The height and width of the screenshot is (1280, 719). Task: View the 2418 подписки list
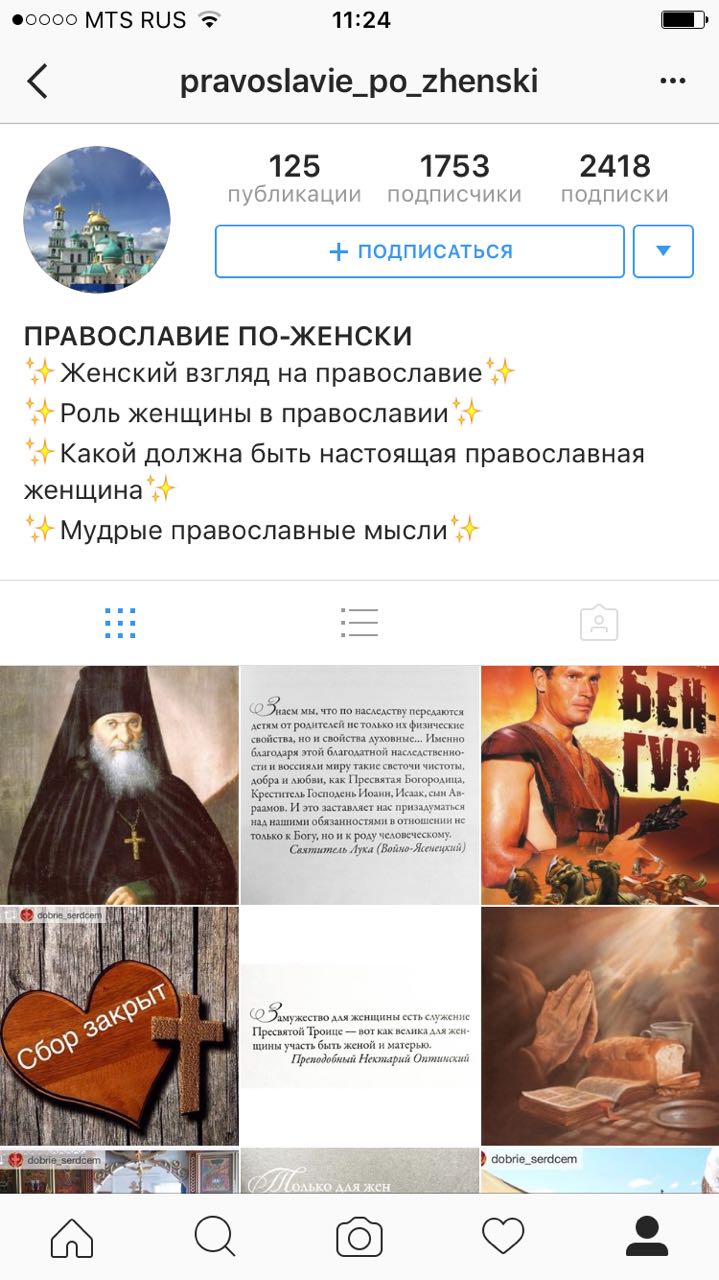click(614, 178)
